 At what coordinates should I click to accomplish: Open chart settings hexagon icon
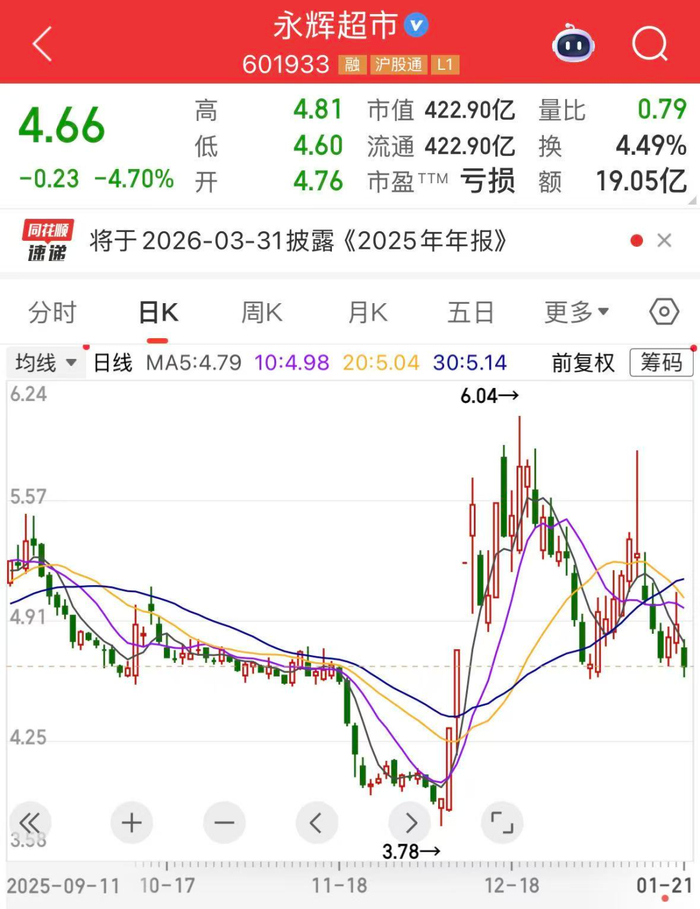click(664, 313)
